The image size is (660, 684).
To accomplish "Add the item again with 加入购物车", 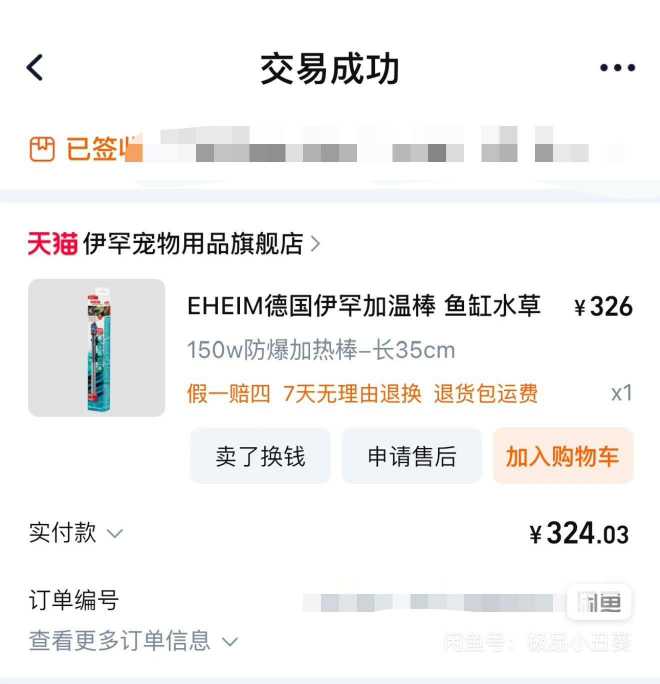I will (562, 457).
